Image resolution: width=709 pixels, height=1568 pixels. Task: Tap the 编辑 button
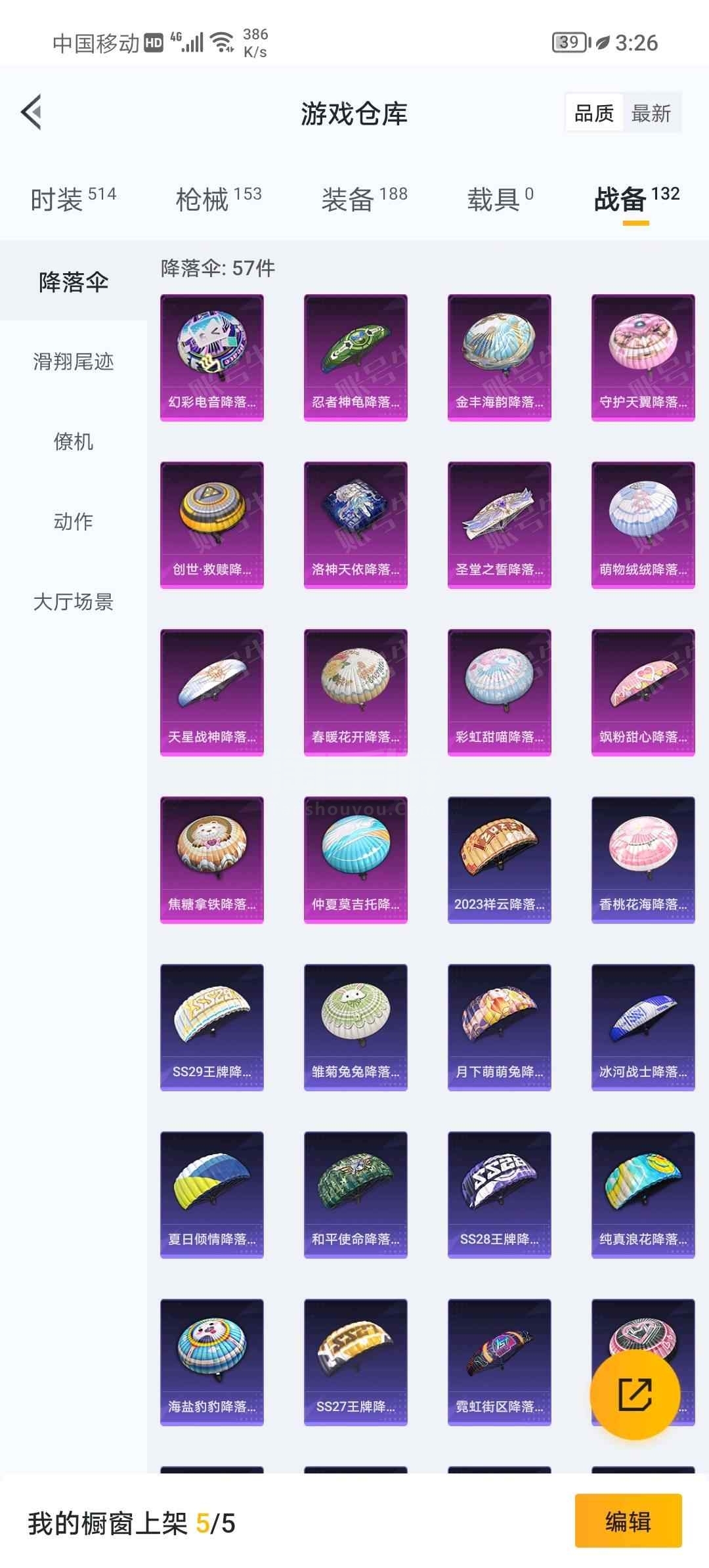click(628, 1521)
